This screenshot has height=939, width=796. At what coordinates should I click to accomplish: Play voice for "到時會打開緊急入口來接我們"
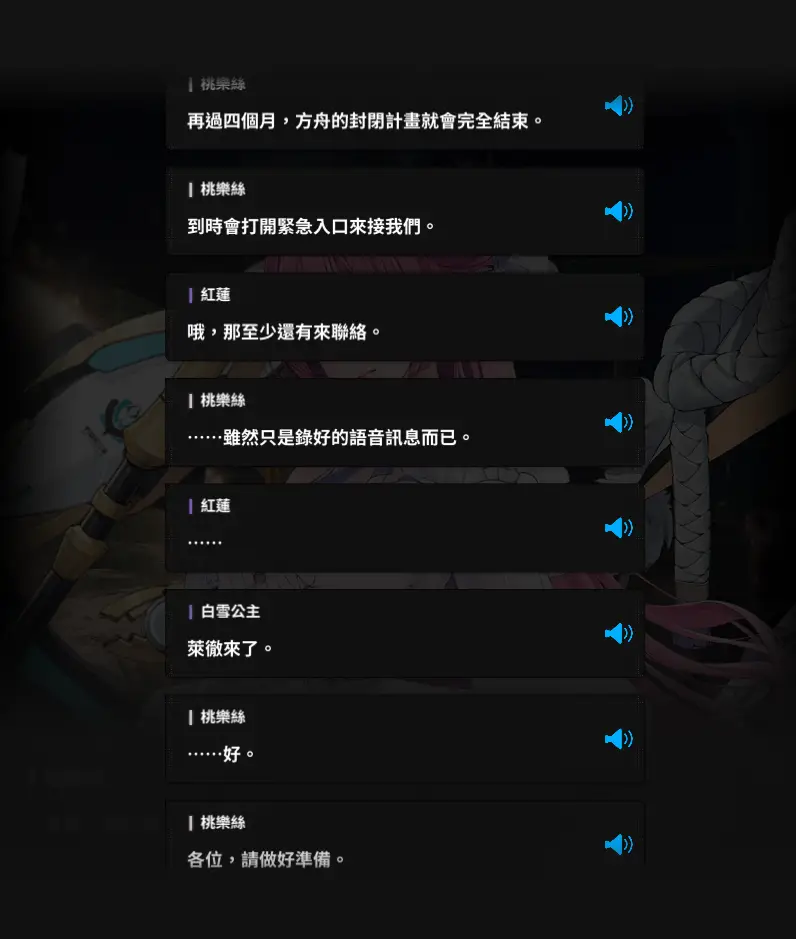tap(618, 211)
